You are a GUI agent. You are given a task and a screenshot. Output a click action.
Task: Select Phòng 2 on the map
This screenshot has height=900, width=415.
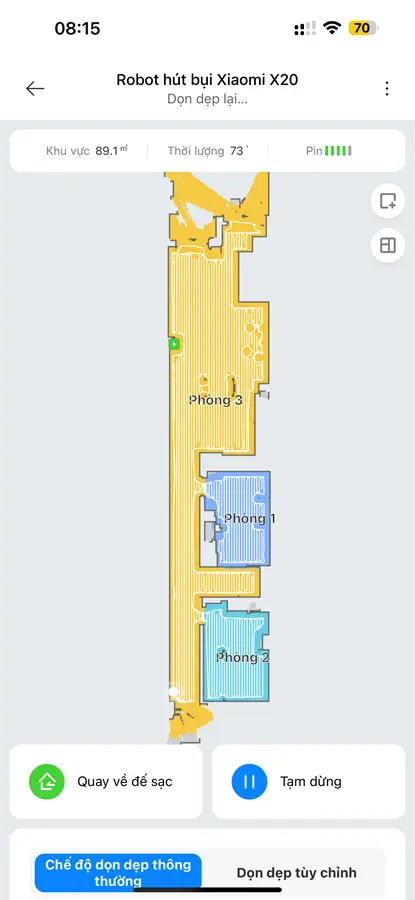click(x=243, y=657)
